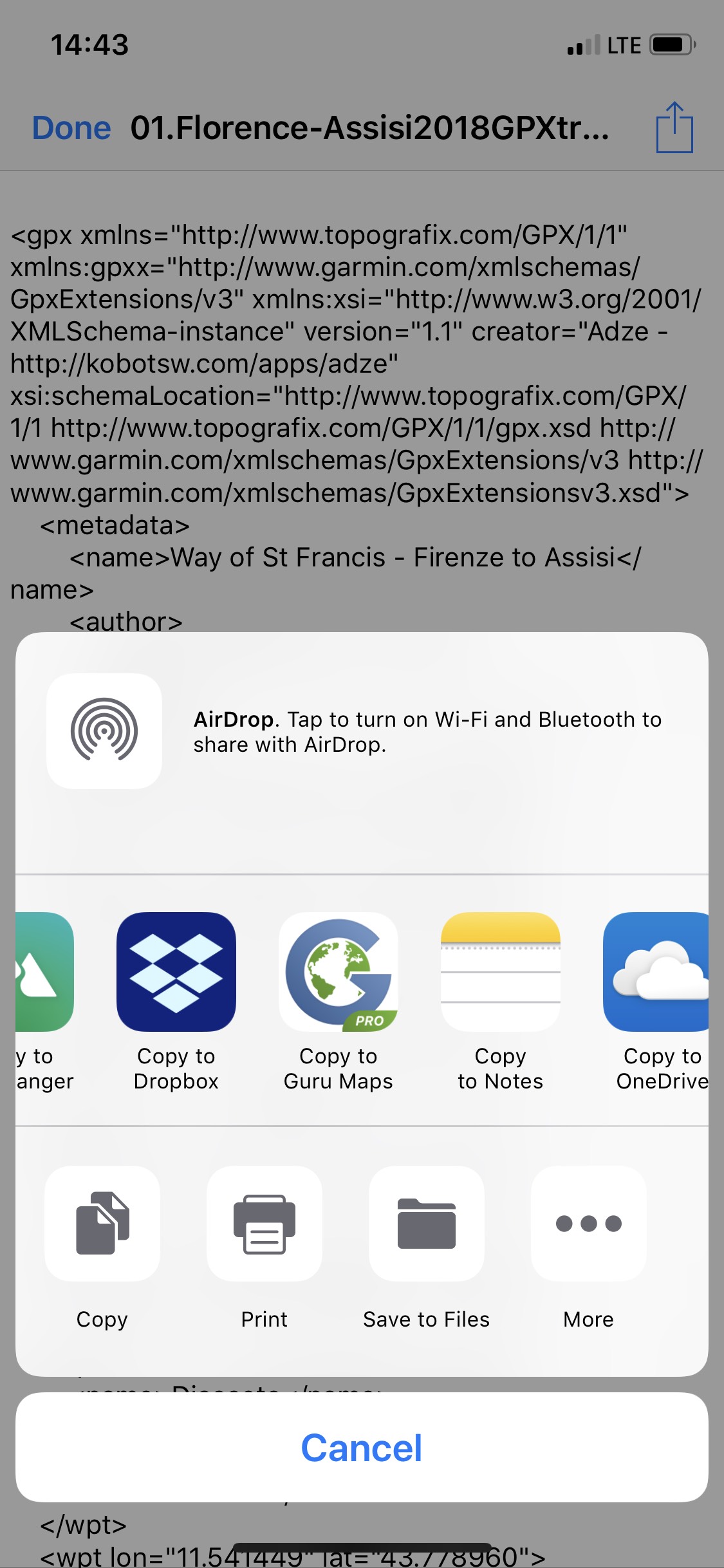The width and height of the screenshot is (724, 1568).
Task: Select the Copy action
Action: point(102,1223)
